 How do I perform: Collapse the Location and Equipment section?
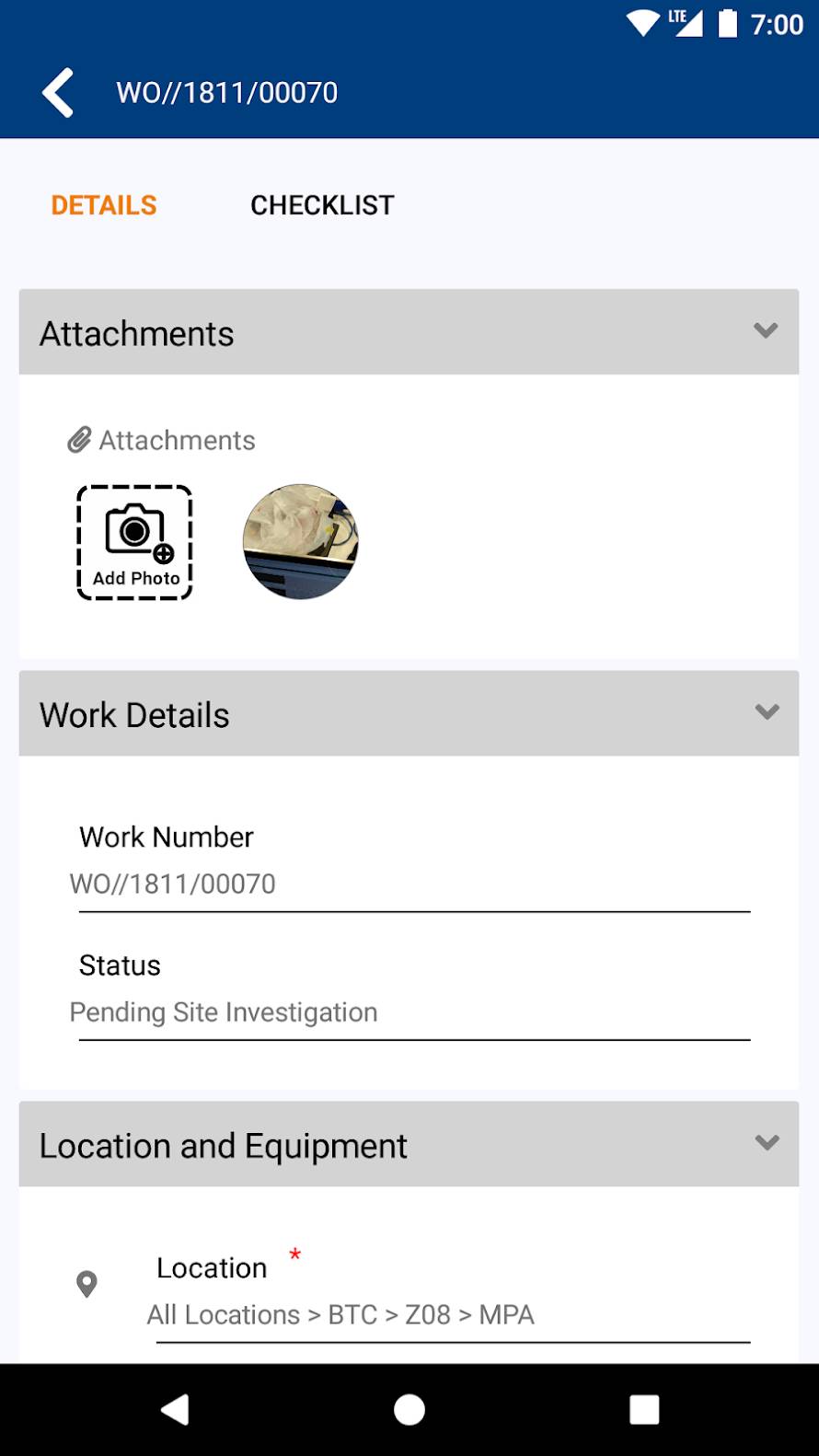[x=766, y=1142]
